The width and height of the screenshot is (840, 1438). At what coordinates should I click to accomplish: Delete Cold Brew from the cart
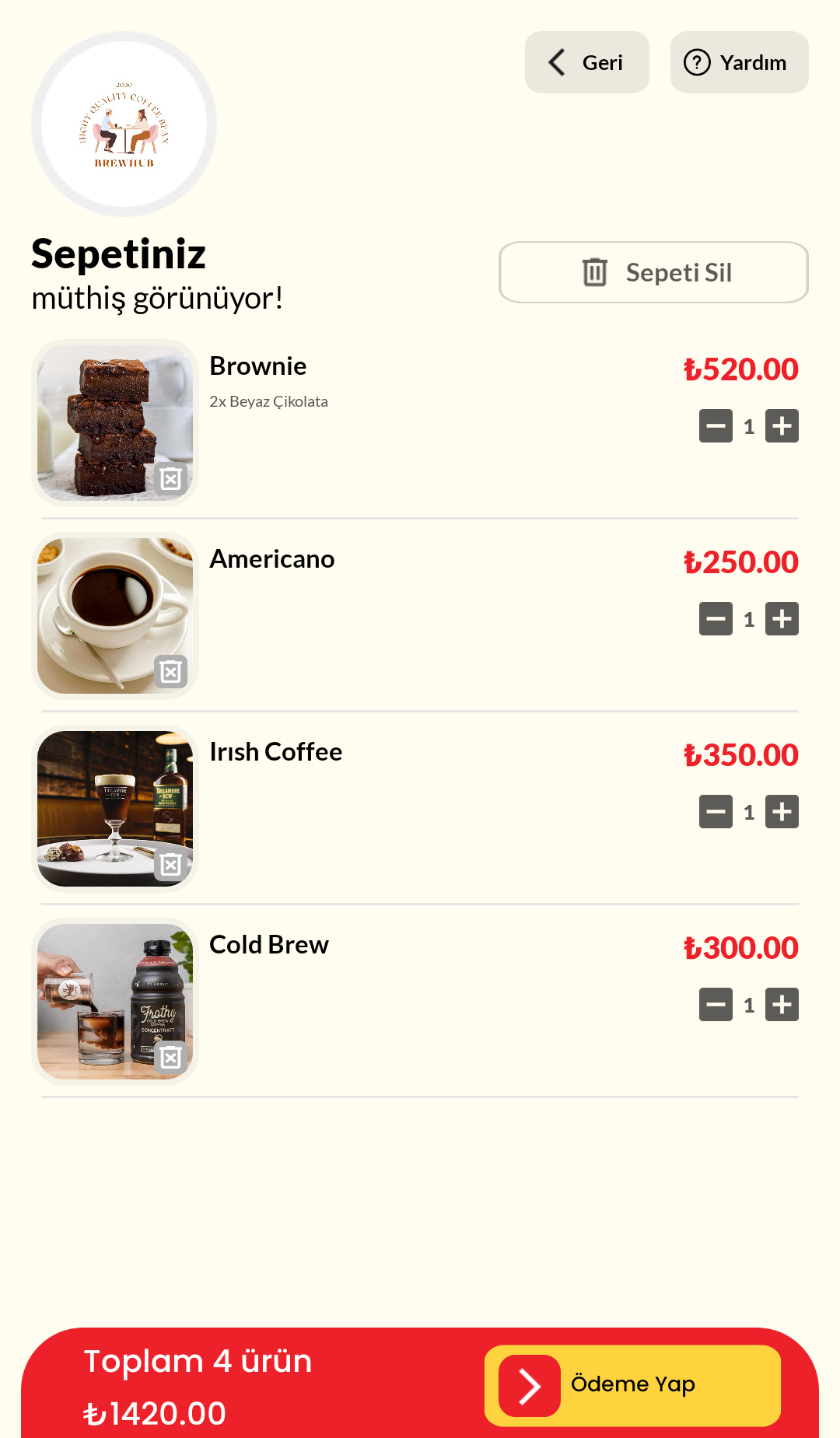(170, 1057)
